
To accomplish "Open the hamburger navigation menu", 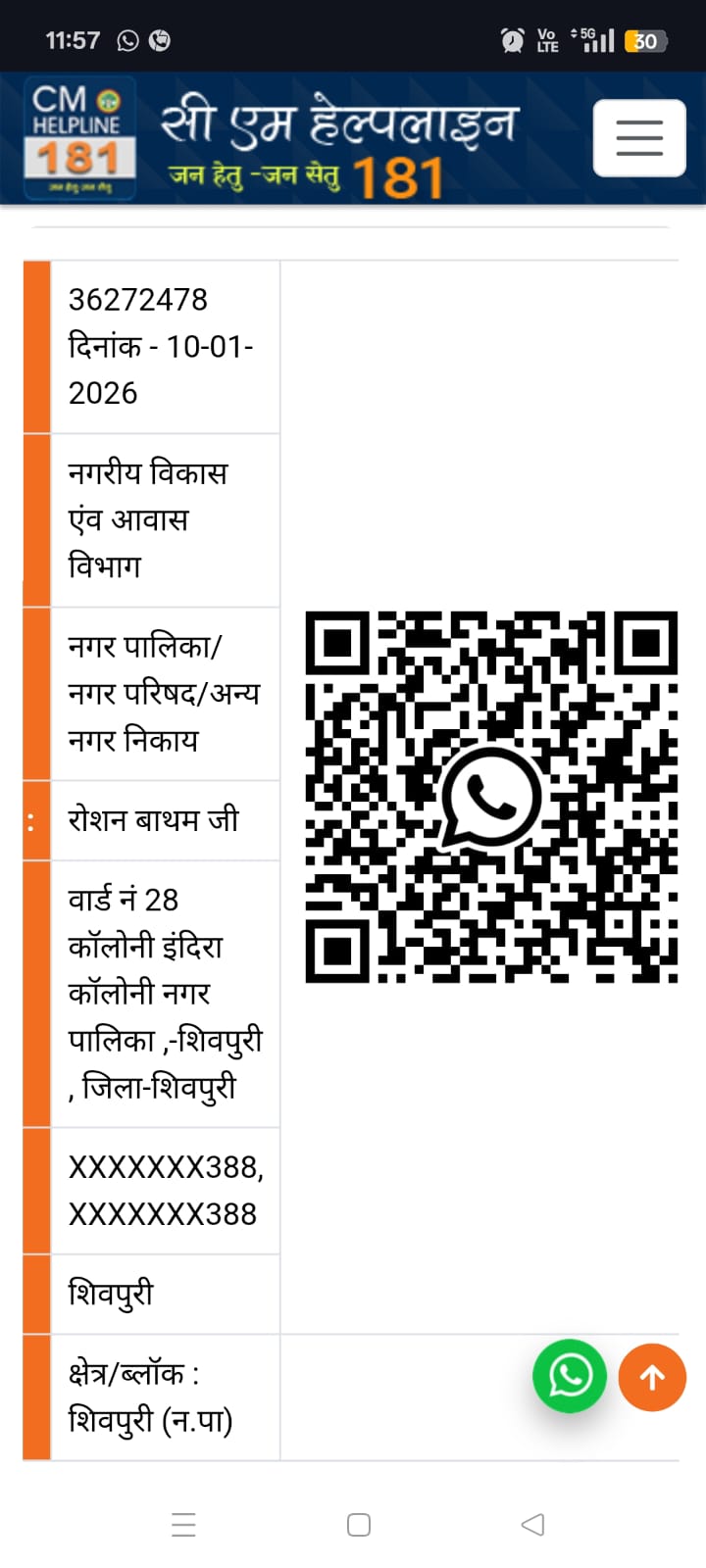I will tap(639, 138).
